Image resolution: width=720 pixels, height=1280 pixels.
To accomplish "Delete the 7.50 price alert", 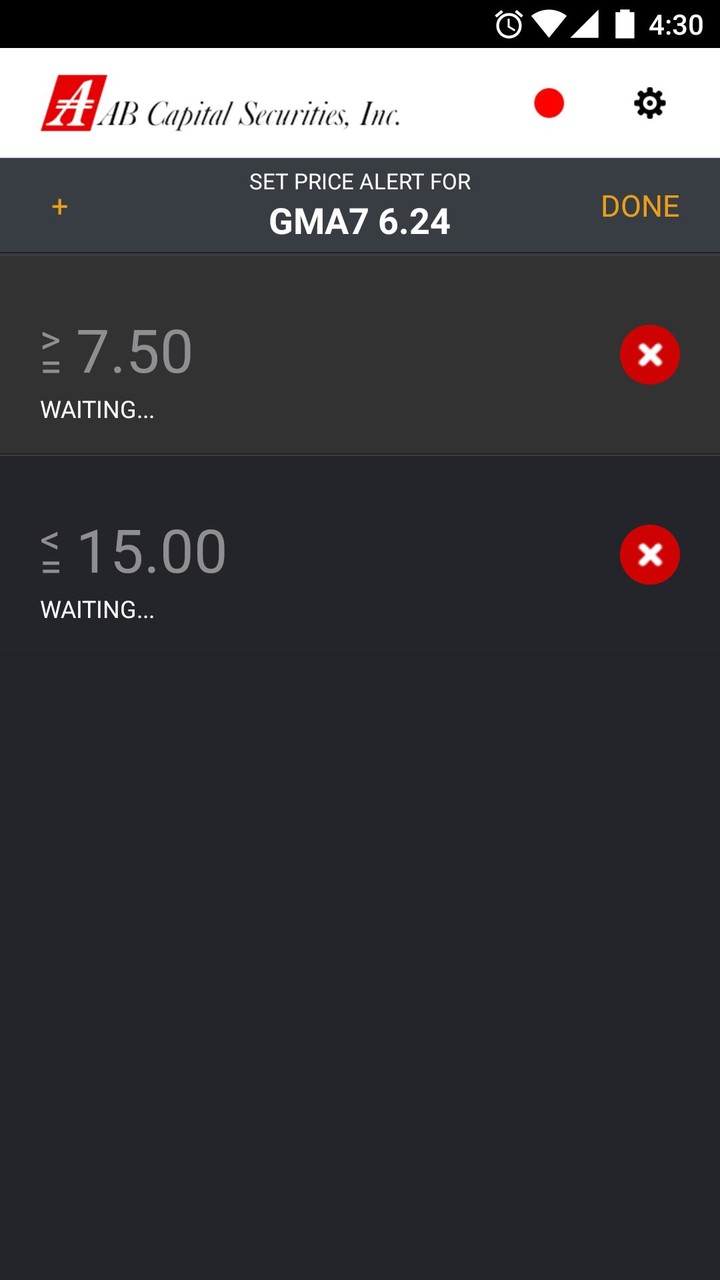I will click(650, 355).
